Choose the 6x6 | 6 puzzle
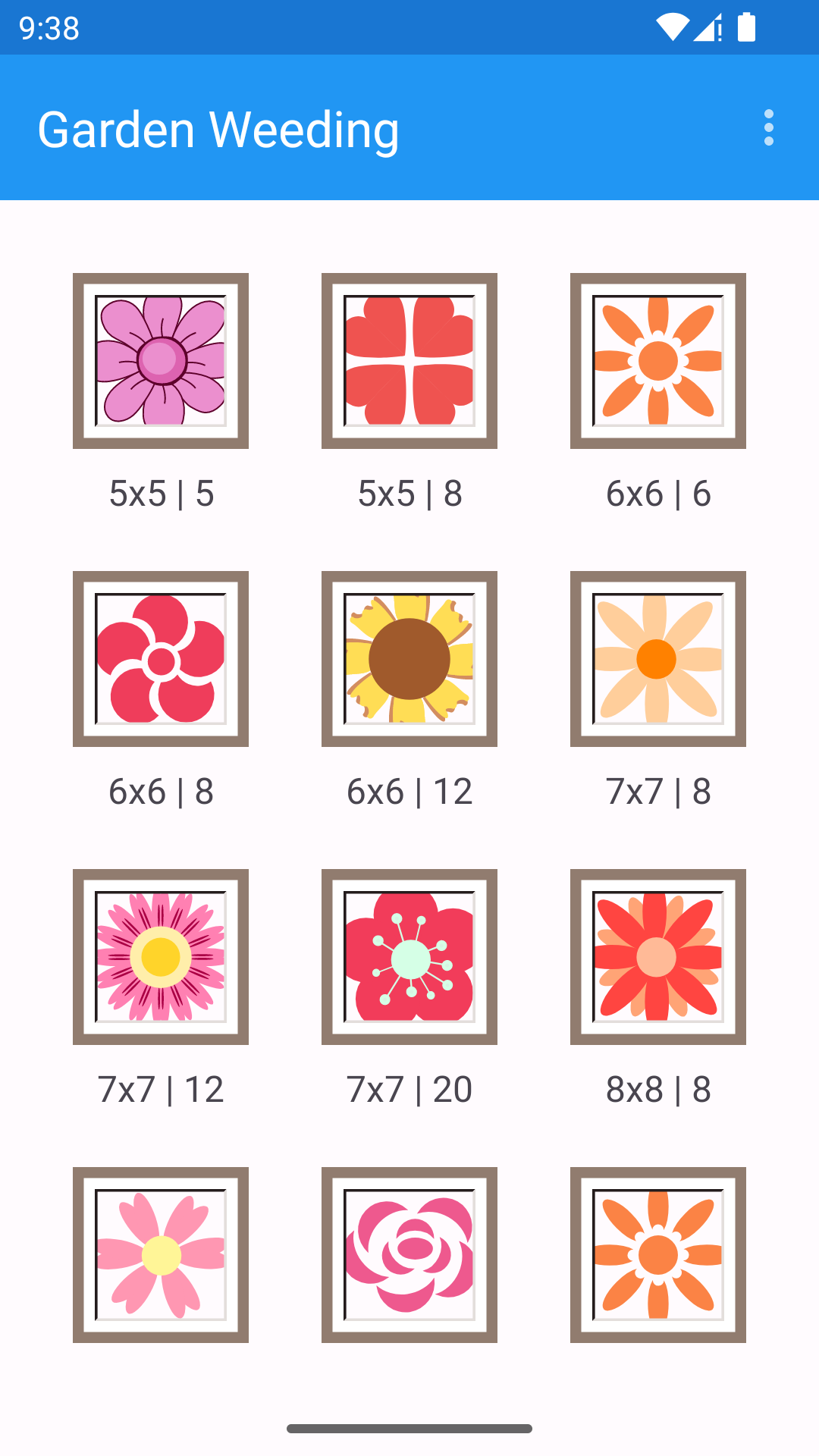This screenshot has width=819, height=1456. tap(658, 361)
